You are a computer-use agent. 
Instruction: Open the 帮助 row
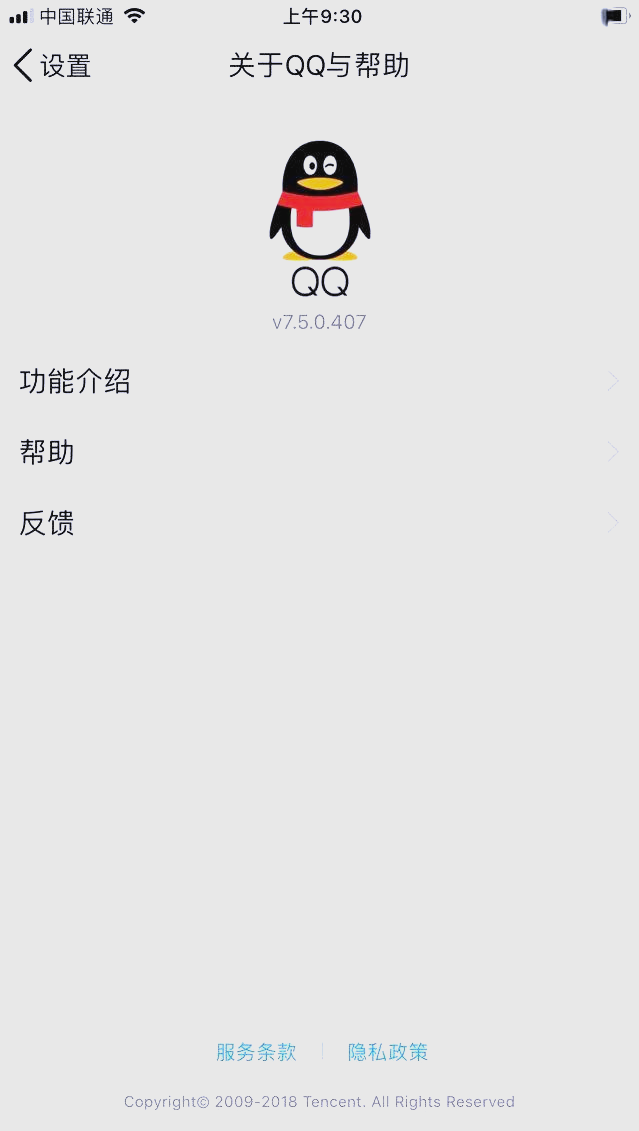pyautogui.click(x=319, y=452)
